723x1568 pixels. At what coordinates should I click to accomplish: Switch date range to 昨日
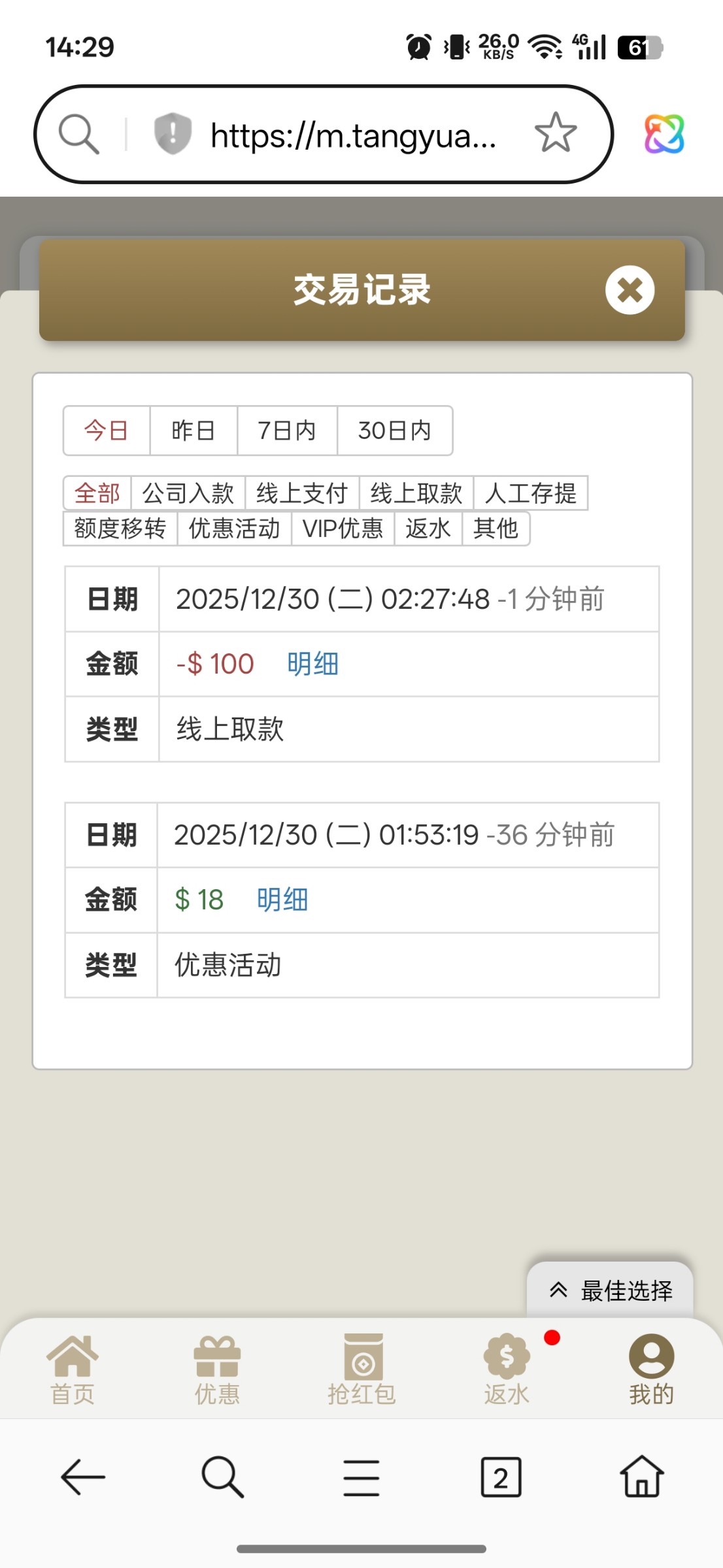pyautogui.click(x=193, y=431)
